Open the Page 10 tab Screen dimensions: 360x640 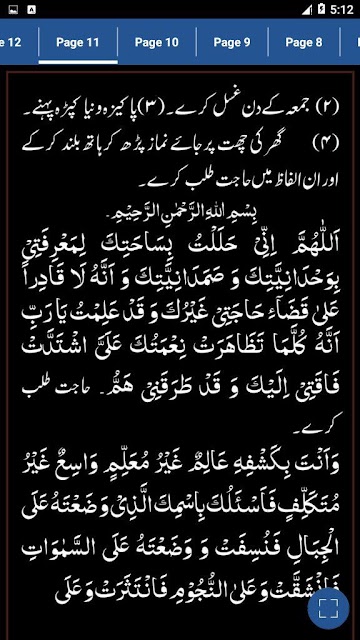pos(157,42)
